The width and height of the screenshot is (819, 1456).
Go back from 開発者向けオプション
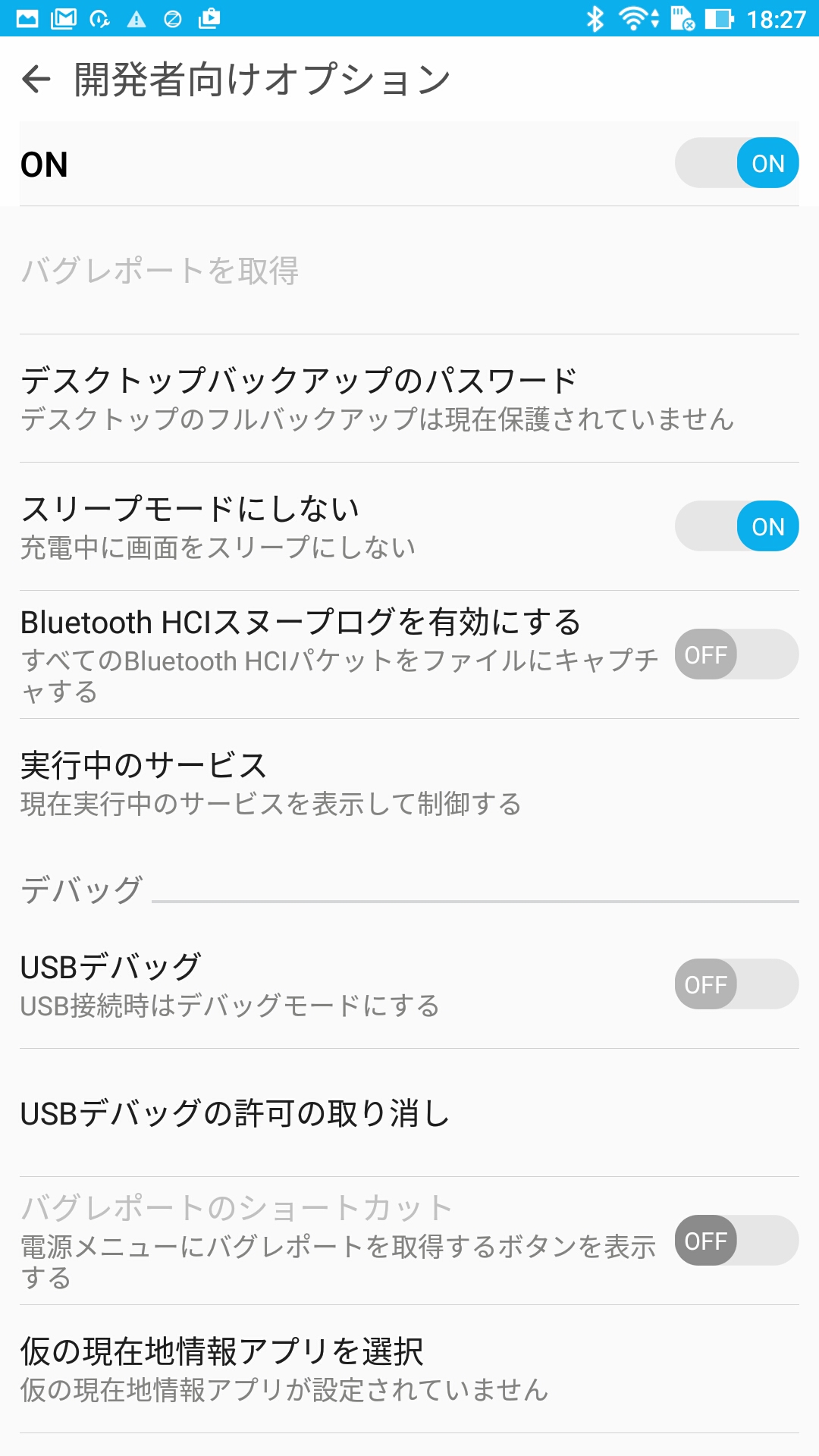36,79
